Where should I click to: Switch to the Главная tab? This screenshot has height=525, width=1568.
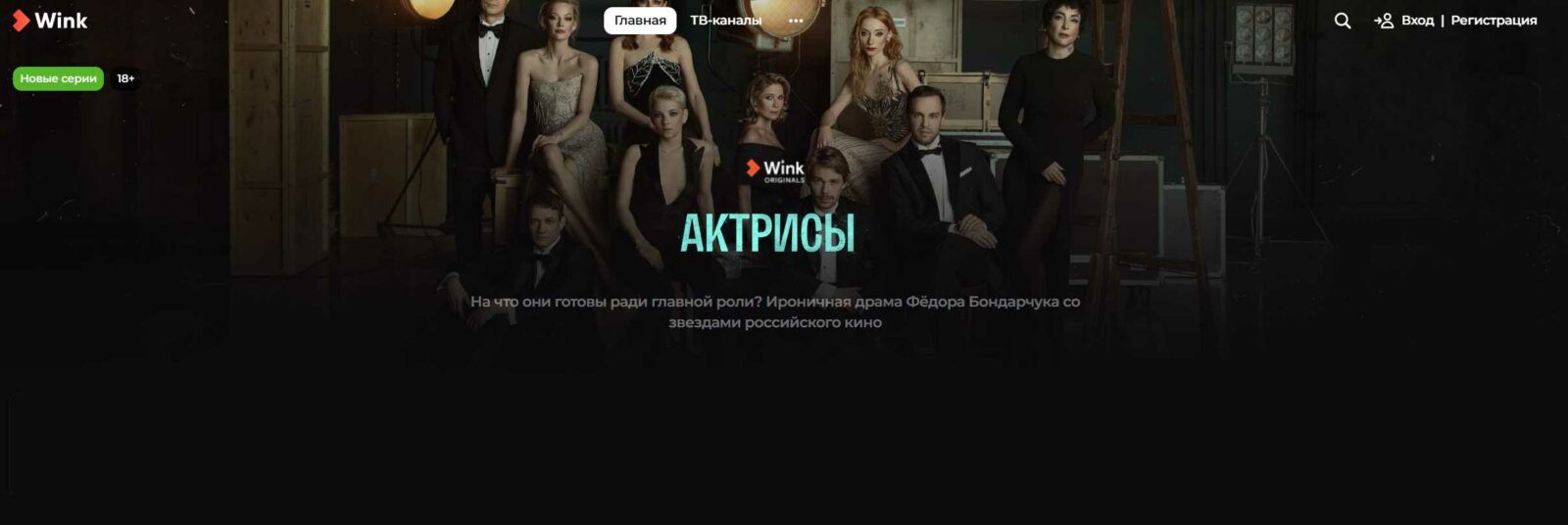[640, 21]
